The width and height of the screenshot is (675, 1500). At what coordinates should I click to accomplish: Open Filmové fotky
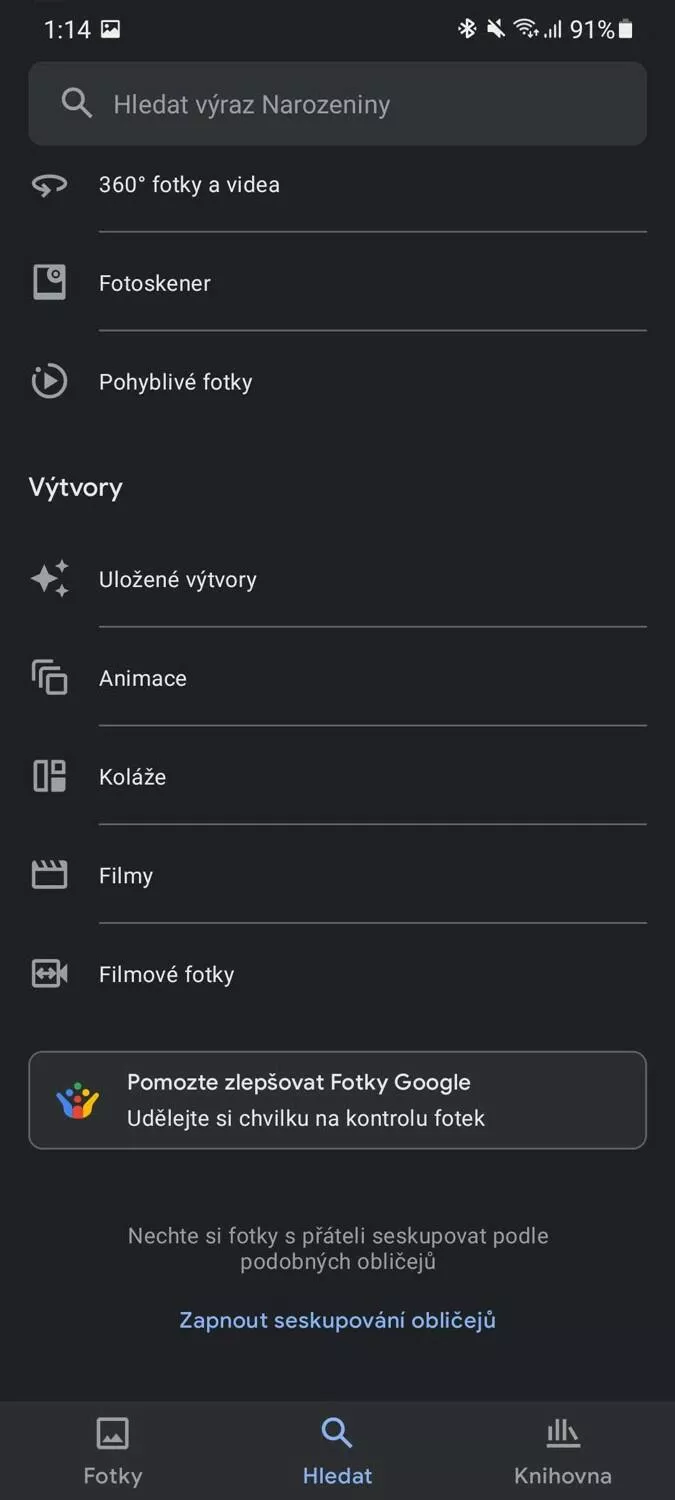coord(337,974)
